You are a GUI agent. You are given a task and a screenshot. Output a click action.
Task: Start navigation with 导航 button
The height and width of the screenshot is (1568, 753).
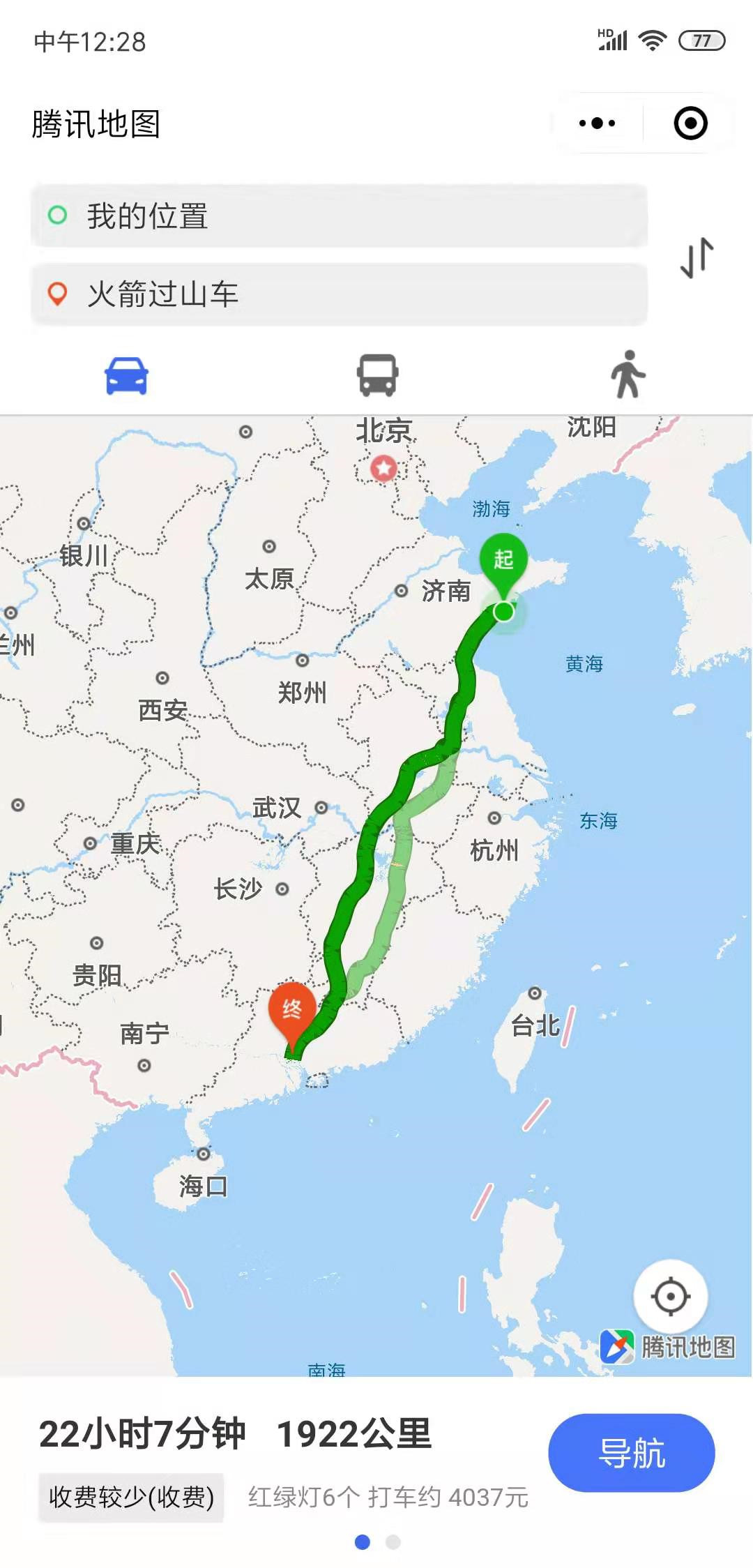click(631, 1453)
